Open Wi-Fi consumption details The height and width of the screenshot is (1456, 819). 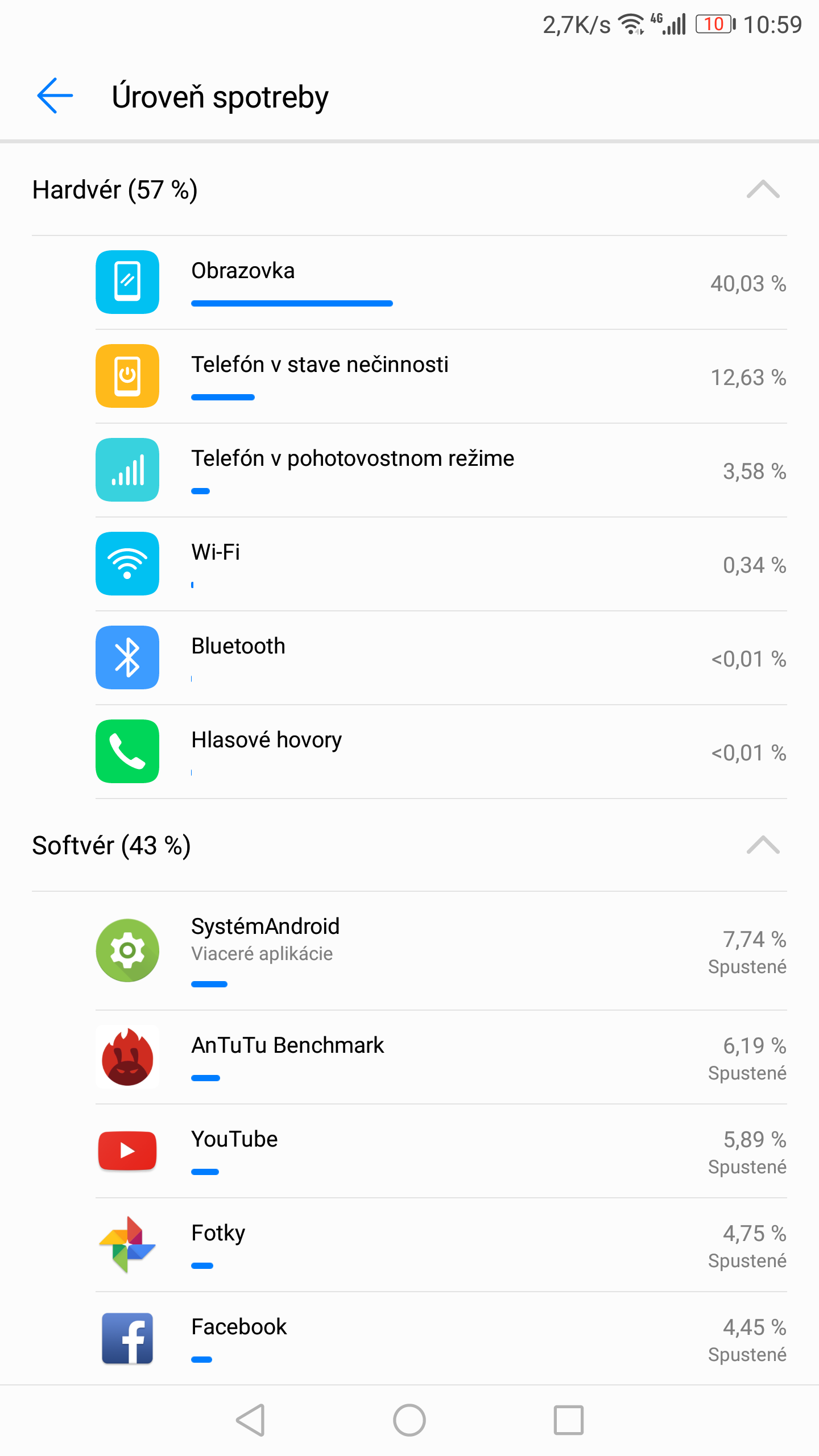tap(441, 564)
